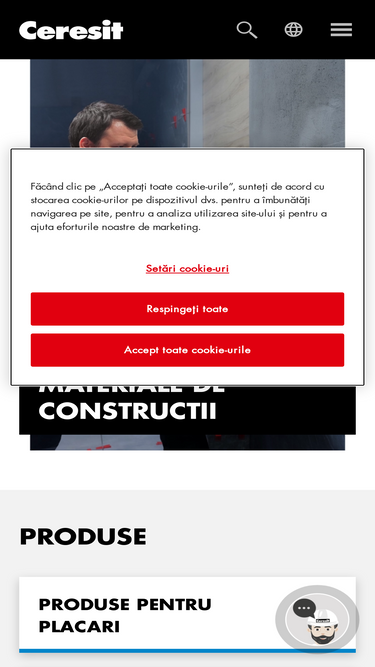Tap Respingeți toate button
Screen dimensions: 375x667
pyautogui.click(x=188, y=309)
